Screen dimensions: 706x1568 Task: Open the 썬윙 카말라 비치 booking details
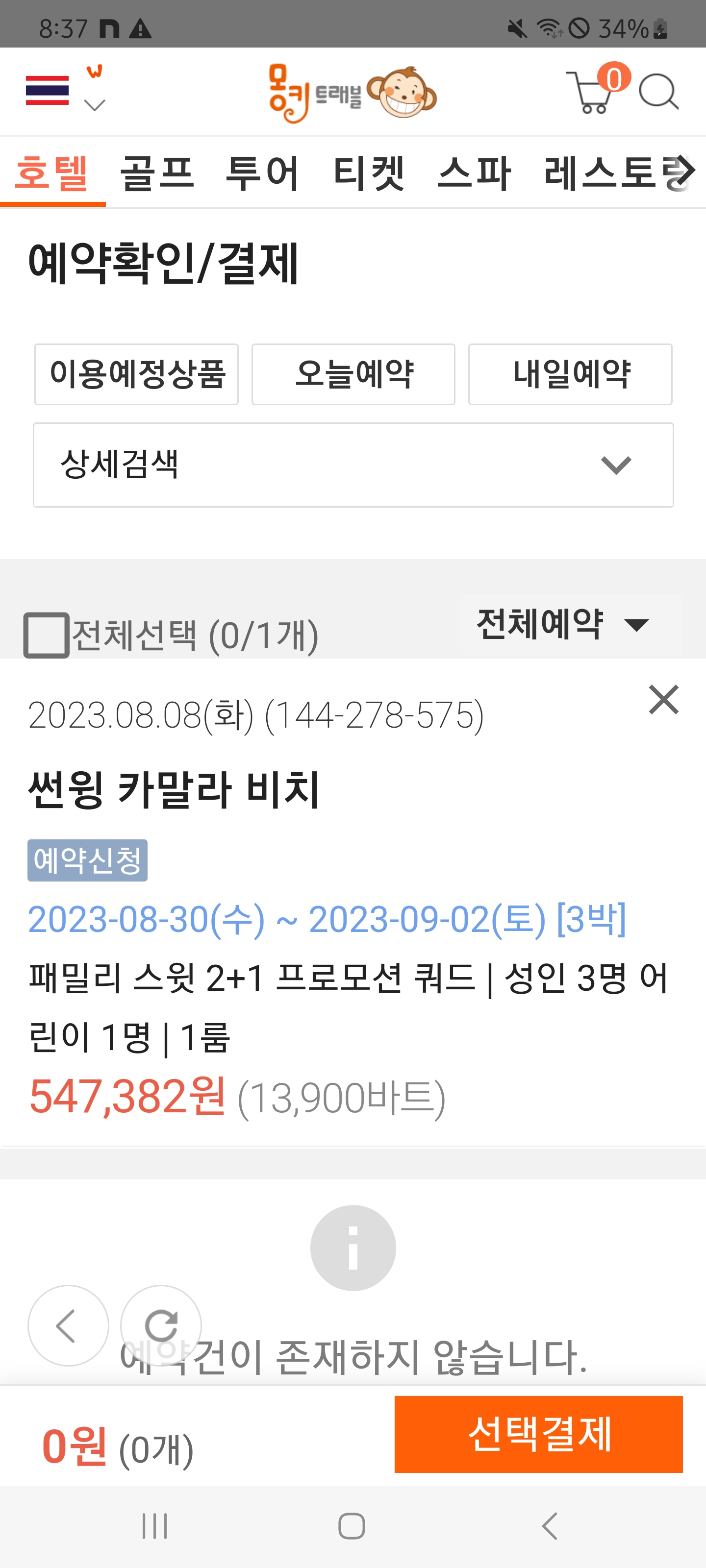tap(174, 790)
